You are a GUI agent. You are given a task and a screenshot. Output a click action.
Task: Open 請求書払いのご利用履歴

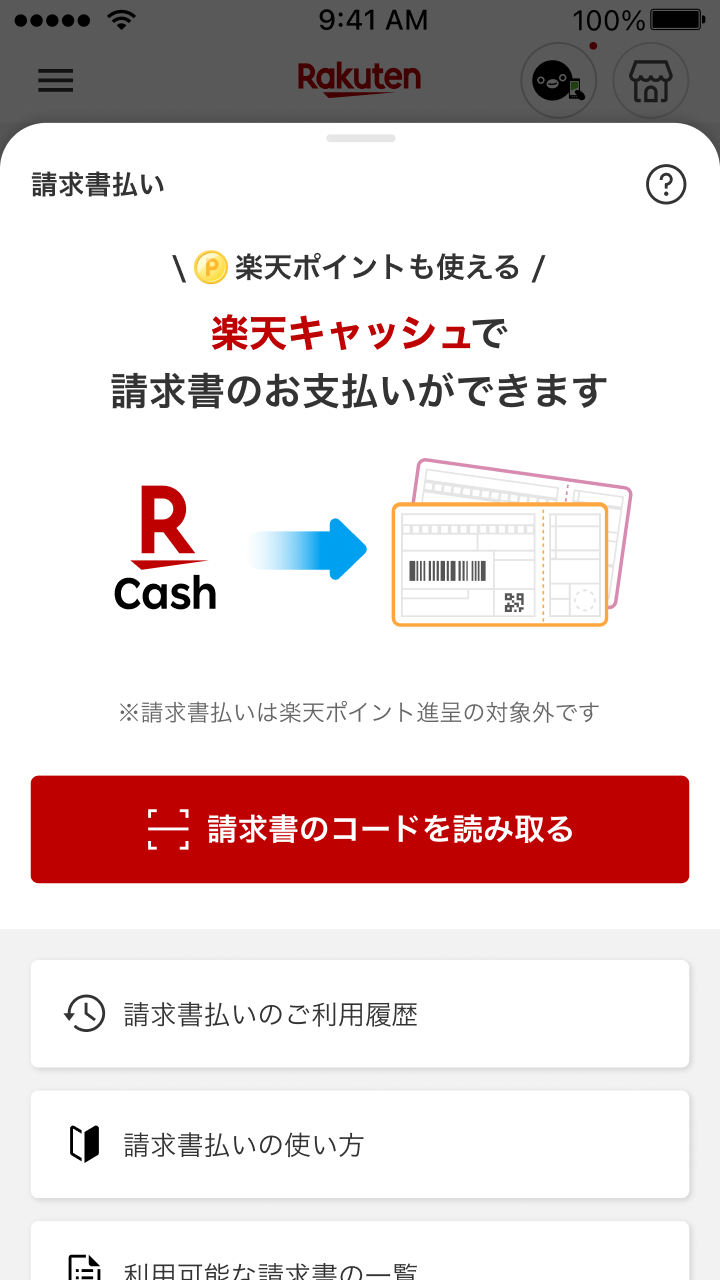[360, 1014]
